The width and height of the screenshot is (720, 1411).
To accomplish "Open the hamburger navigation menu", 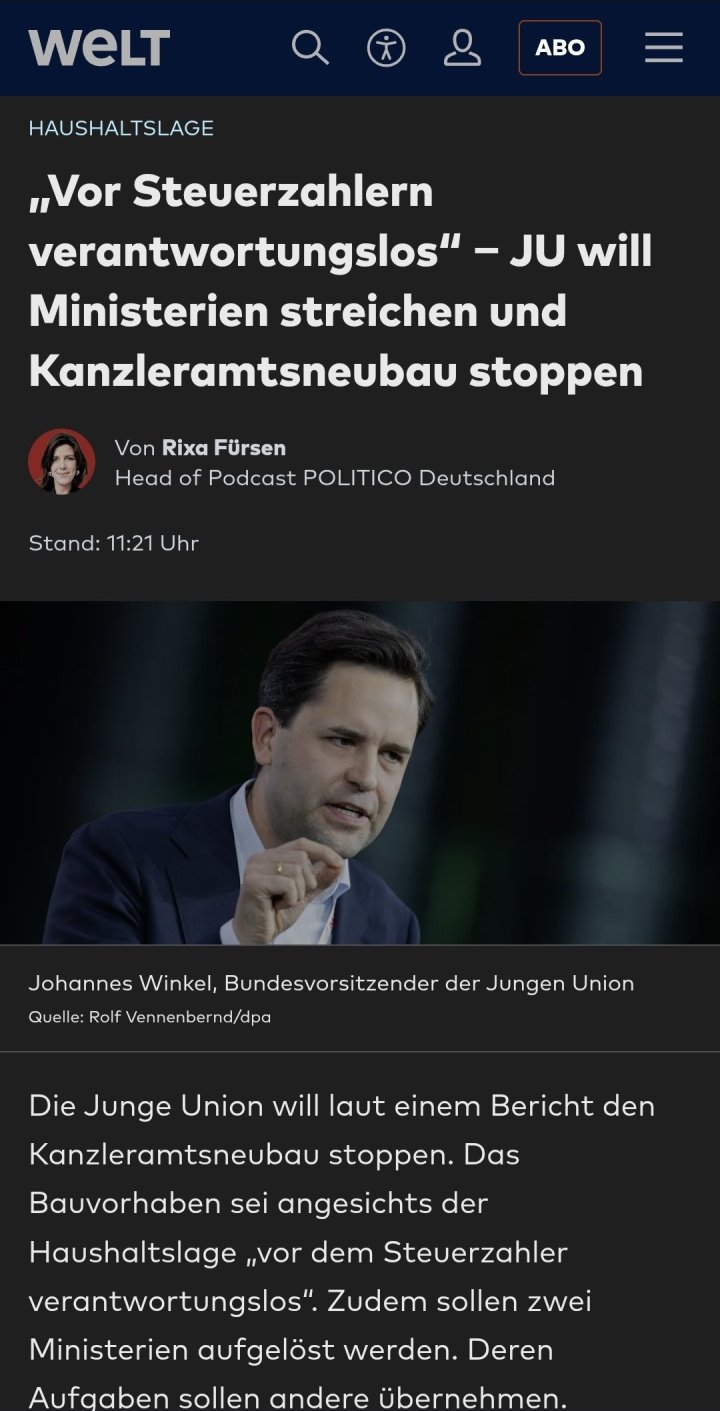I will coord(663,47).
